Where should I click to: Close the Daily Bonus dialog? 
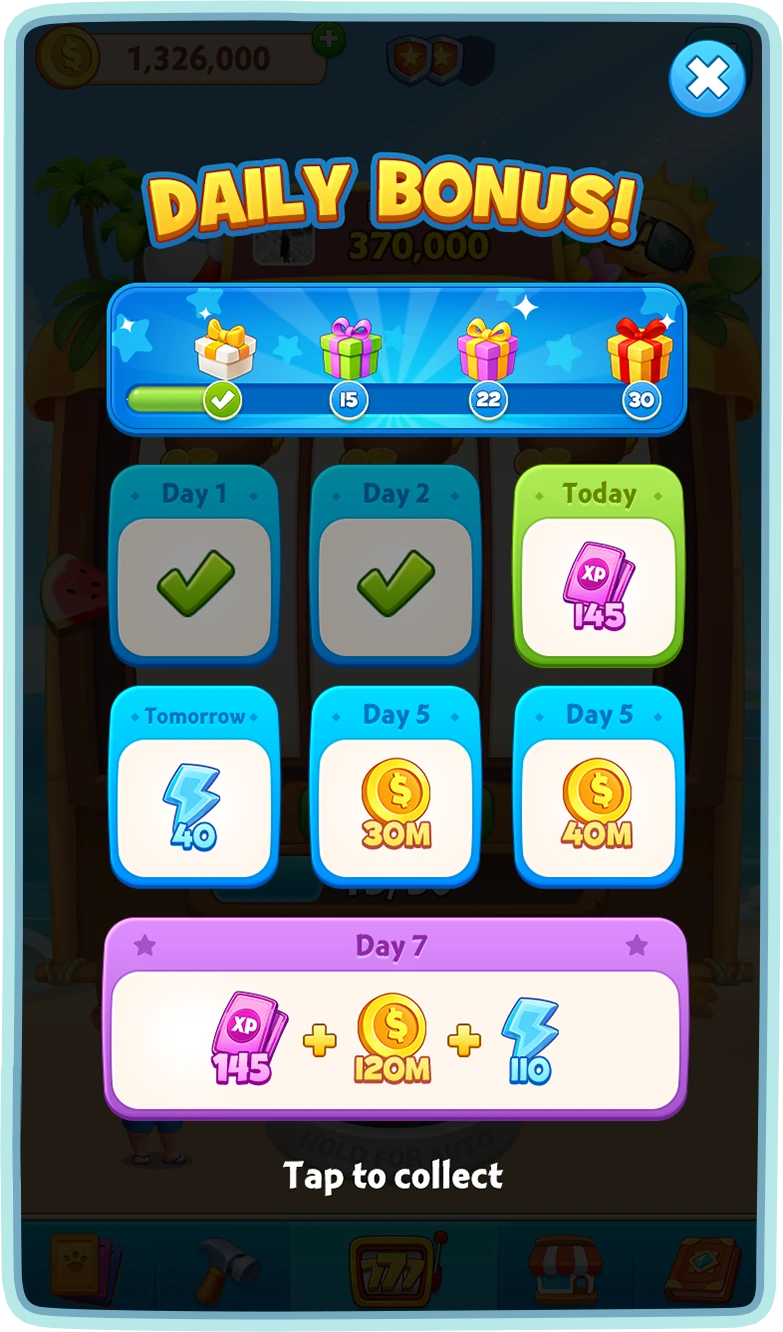pos(707,78)
